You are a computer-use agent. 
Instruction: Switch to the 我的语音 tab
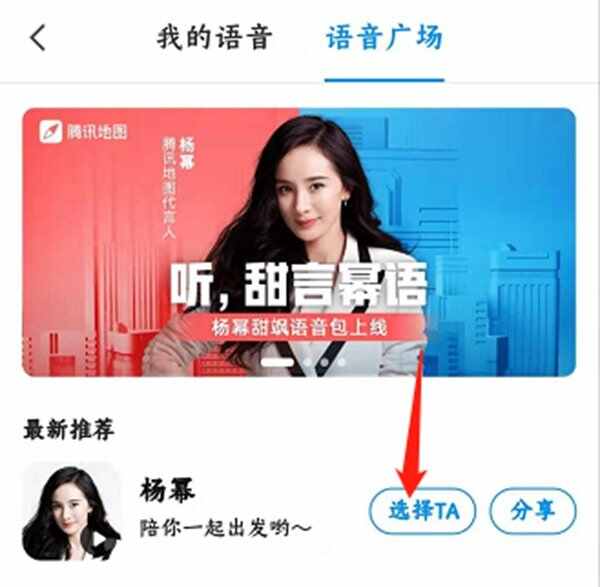(214, 38)
